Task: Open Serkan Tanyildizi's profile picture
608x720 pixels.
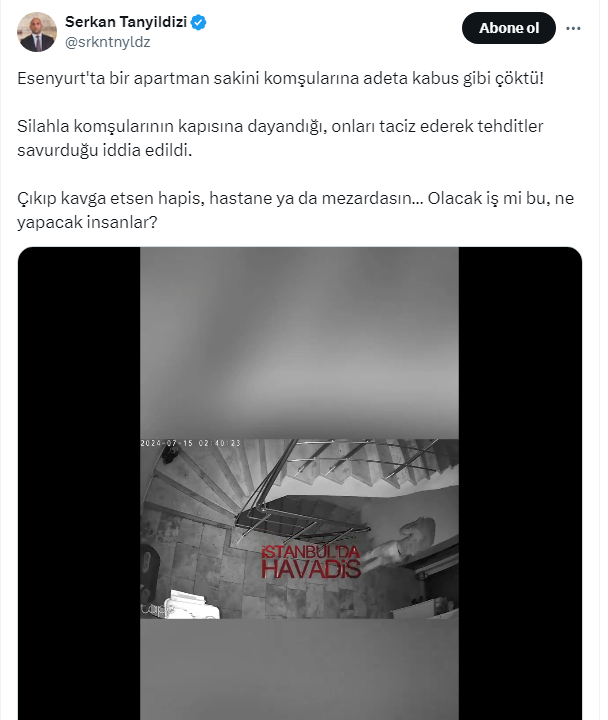Action: pos(37,31)
